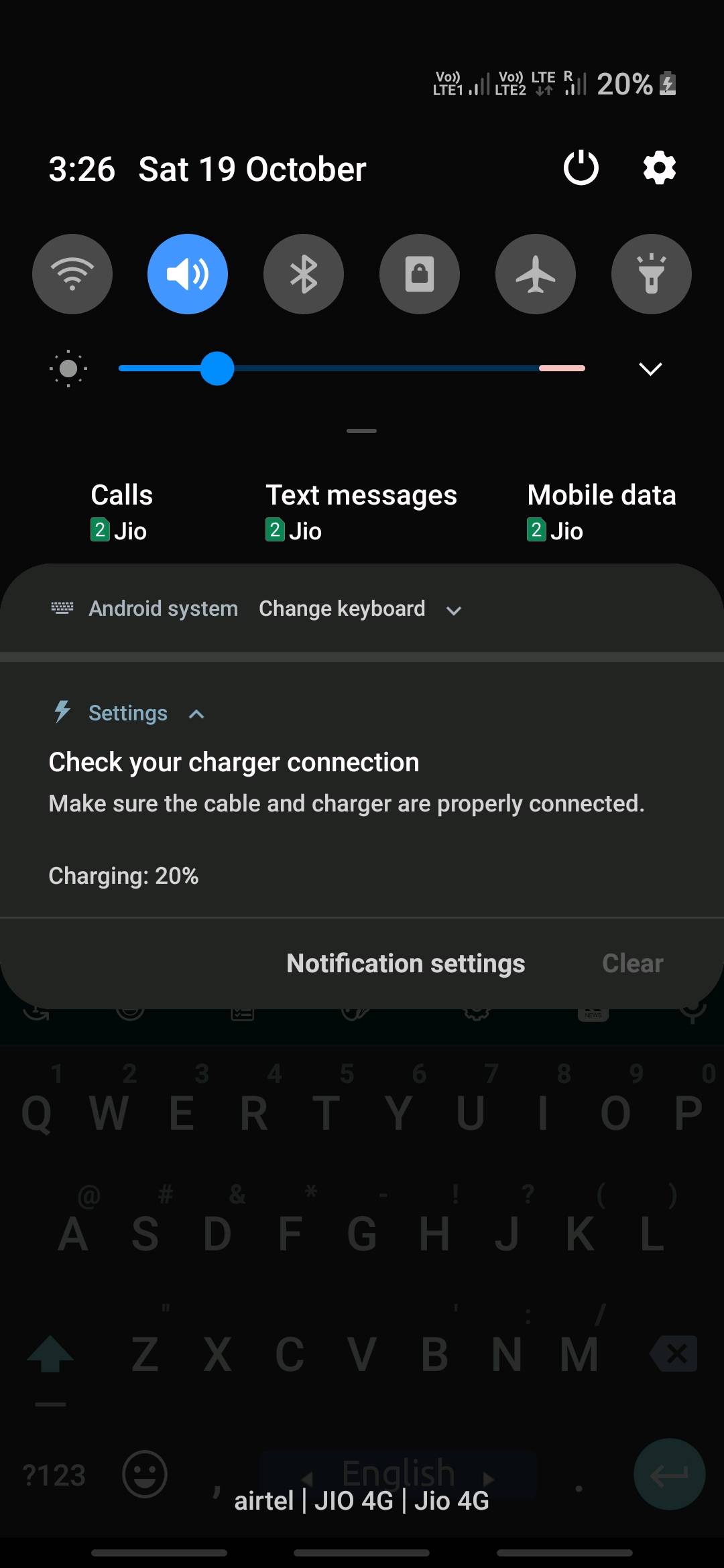Change SIM for Calls
Viewport: 724px width, 1568px height.
coord(121,512)
